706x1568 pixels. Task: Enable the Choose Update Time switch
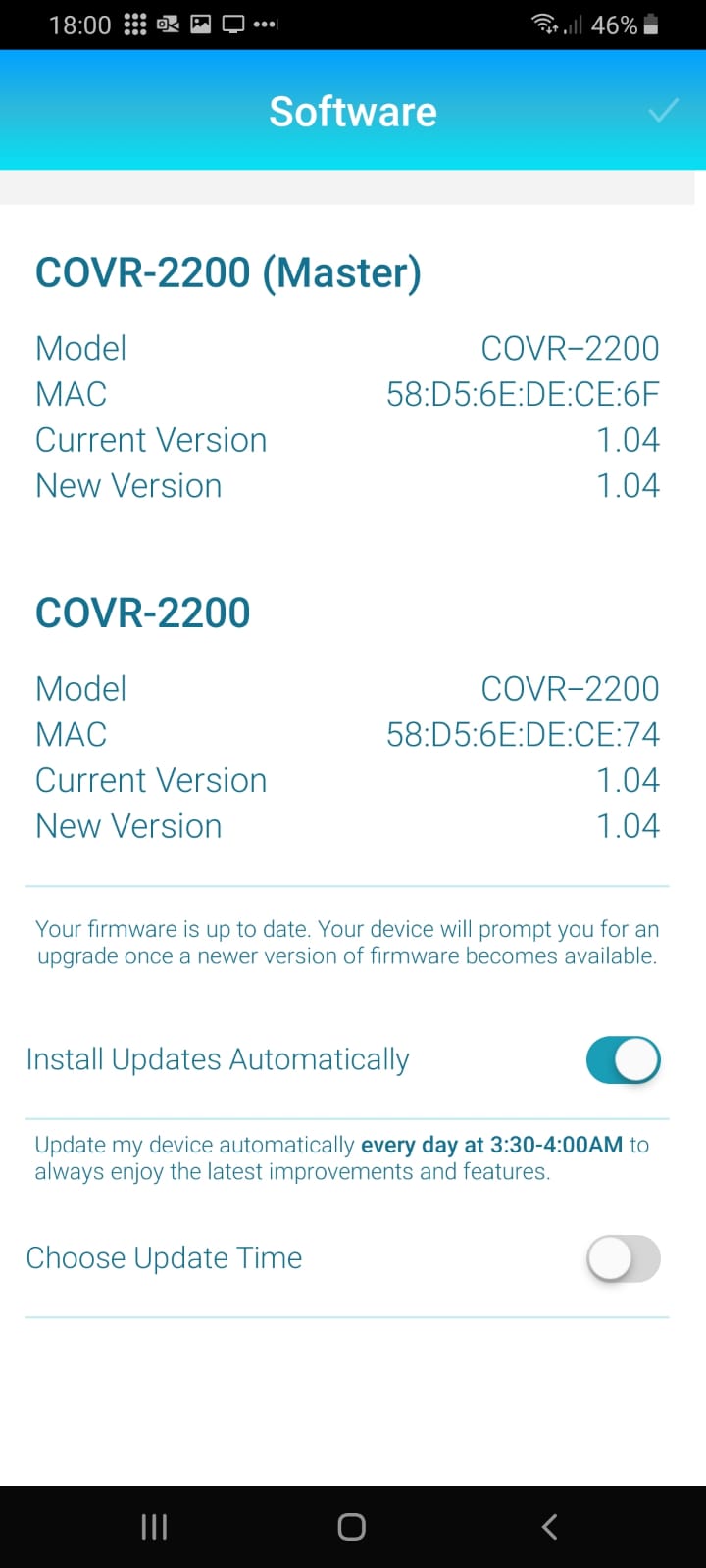click(624, 1258)
